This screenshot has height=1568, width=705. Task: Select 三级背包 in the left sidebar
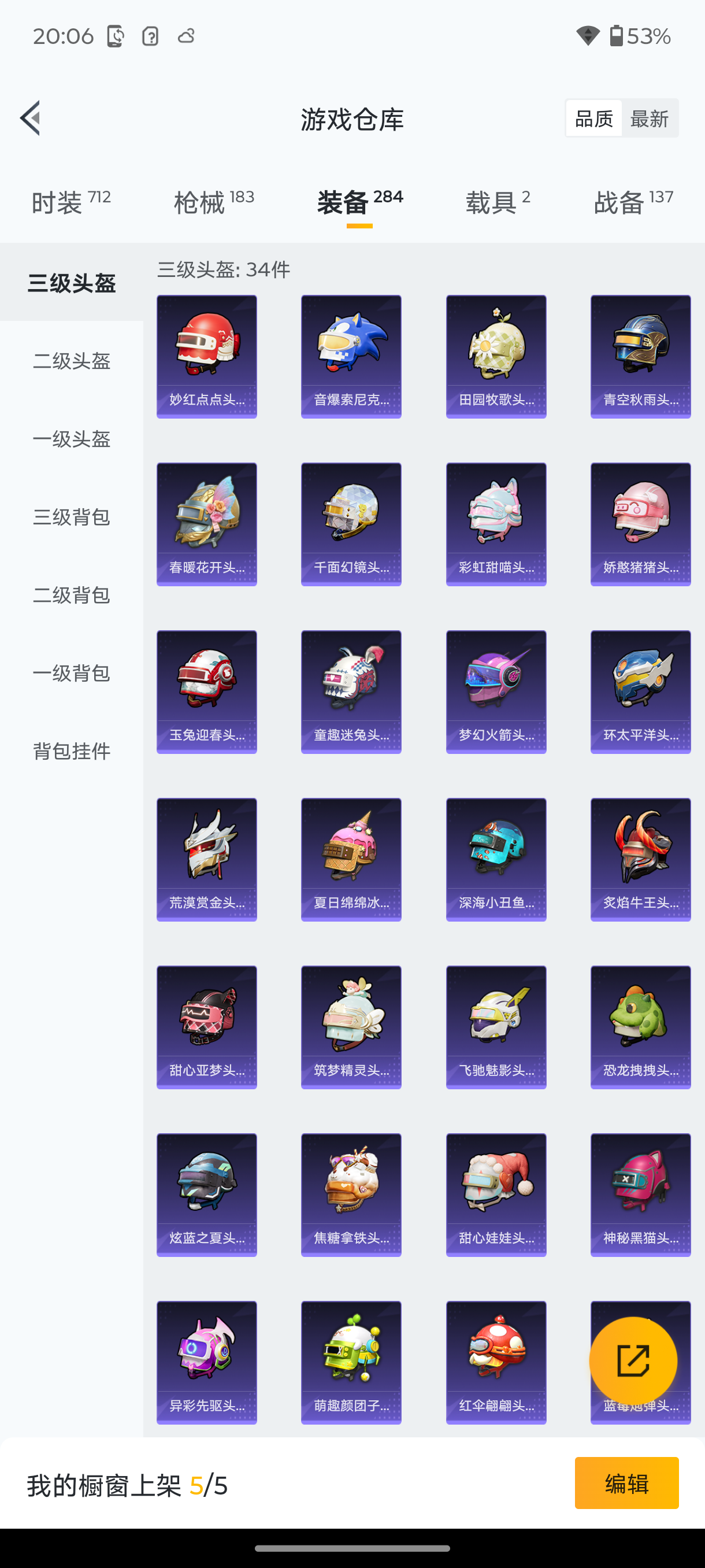click(x=71, y=518)
